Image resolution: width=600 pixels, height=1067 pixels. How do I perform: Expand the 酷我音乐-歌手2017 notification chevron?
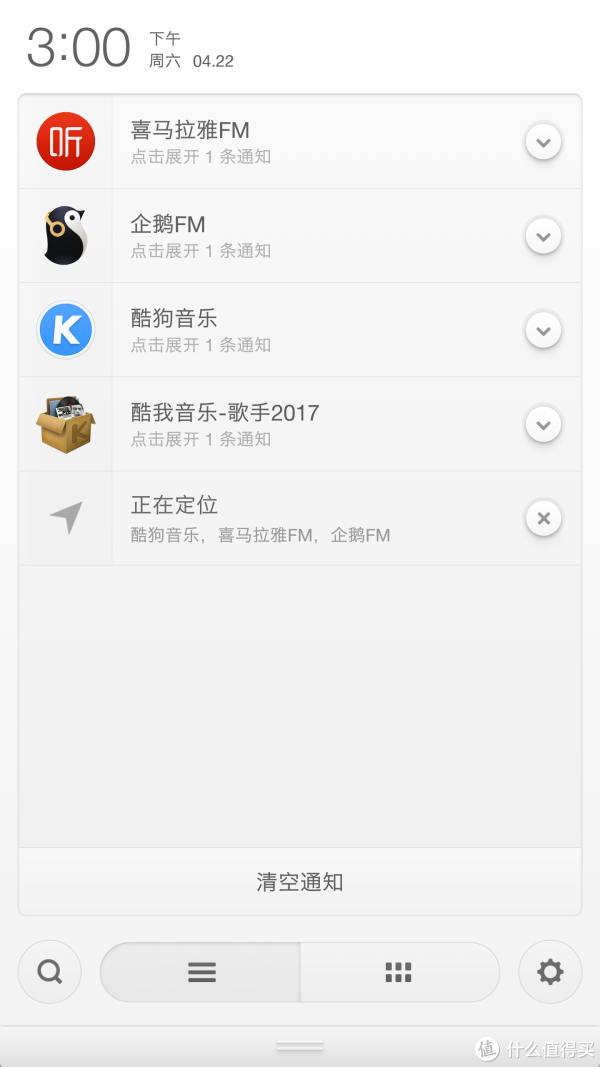543,424
